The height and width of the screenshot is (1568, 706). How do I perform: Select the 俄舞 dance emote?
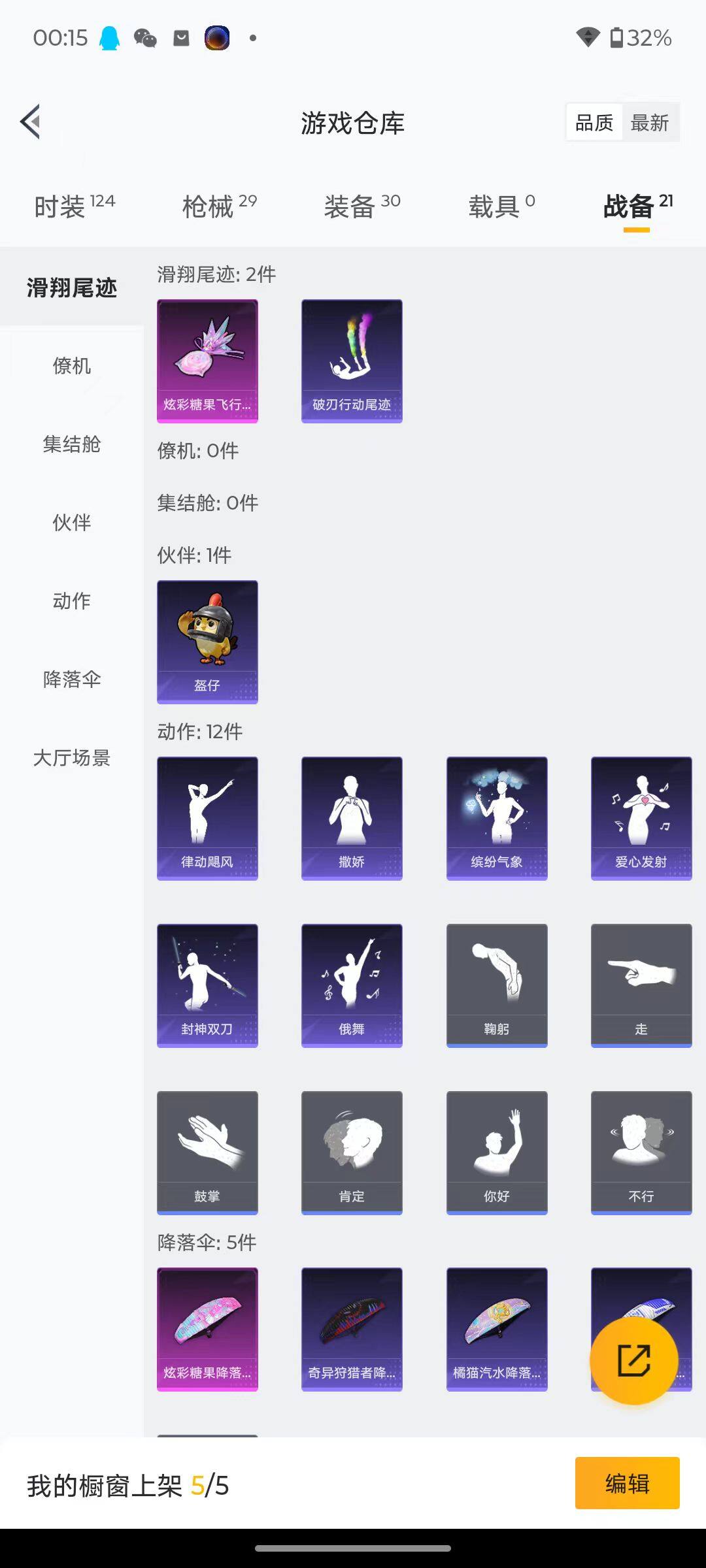pyautogui.click(x=351, y=985)
